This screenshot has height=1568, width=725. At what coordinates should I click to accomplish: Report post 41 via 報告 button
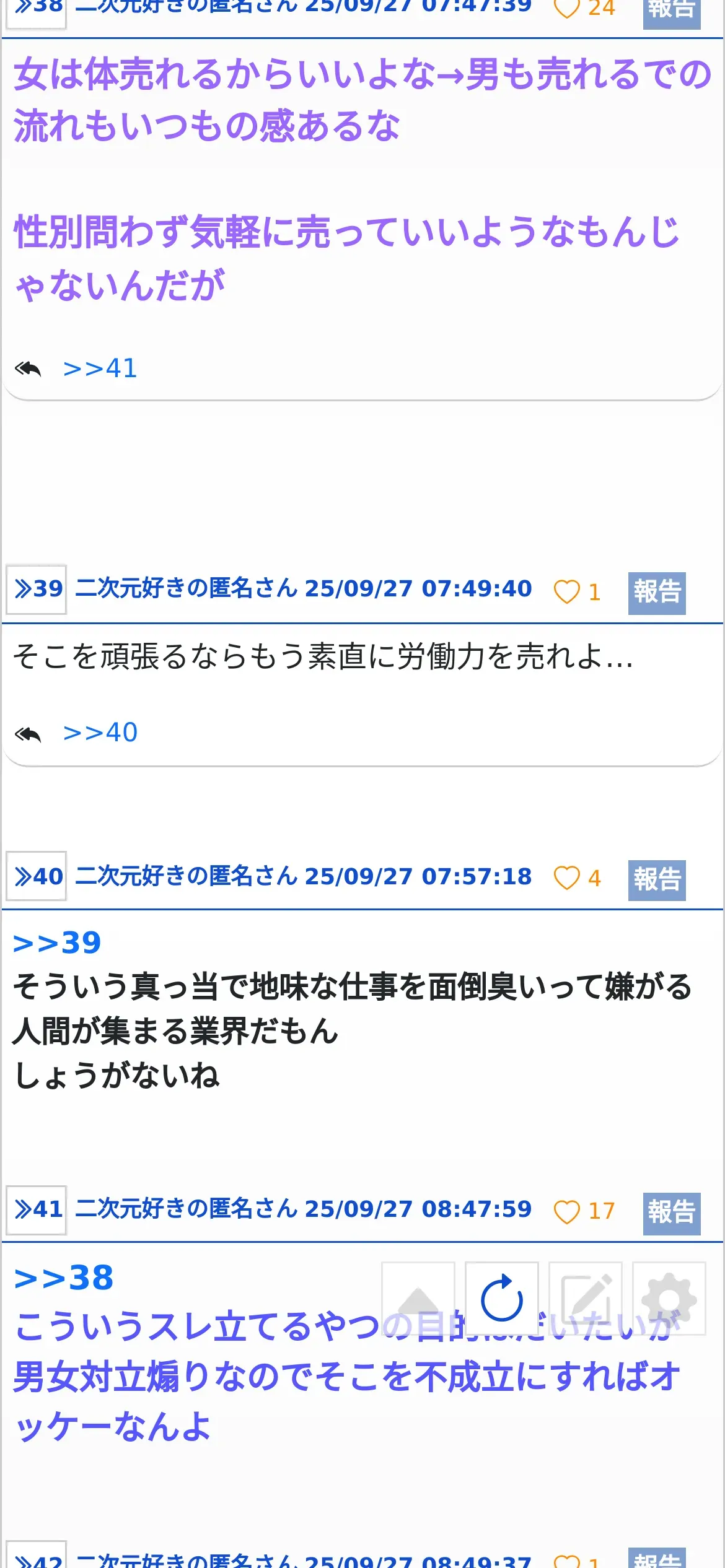point(672,1213)
